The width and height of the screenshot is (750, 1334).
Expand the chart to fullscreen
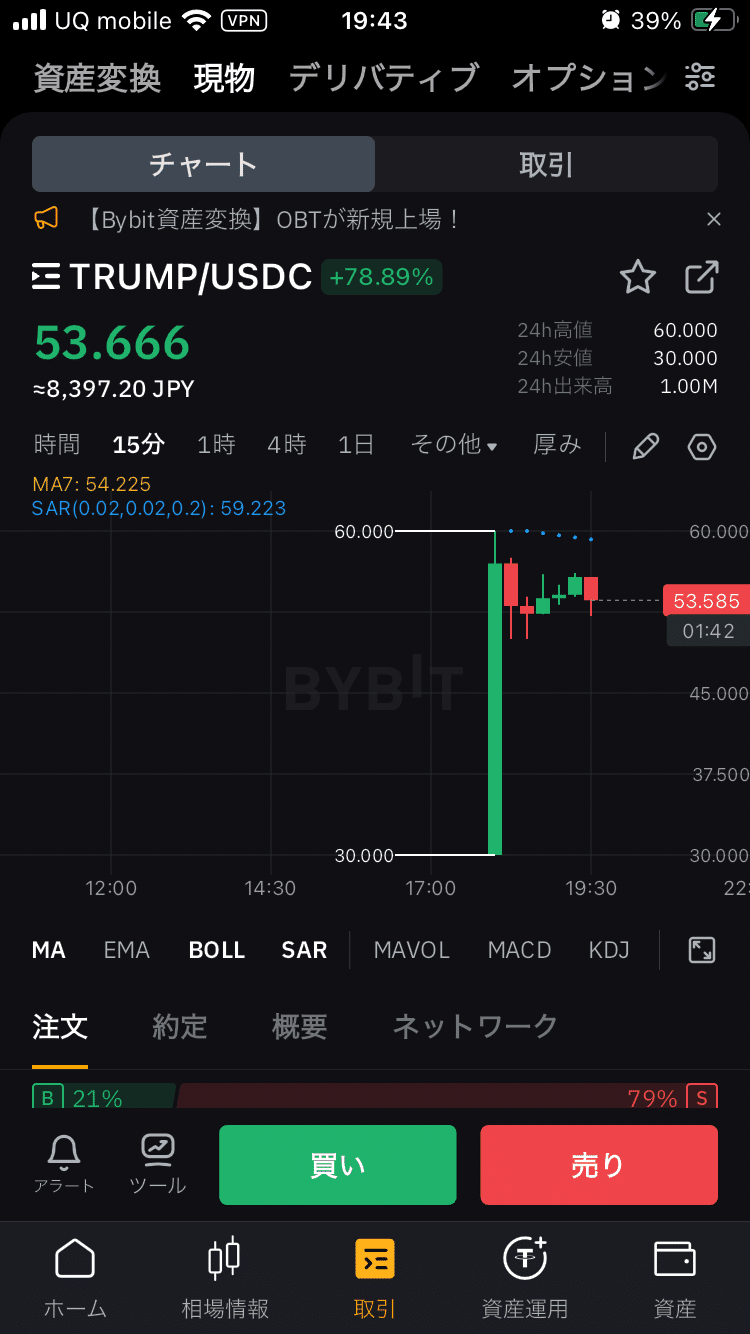tap(702, 950)
